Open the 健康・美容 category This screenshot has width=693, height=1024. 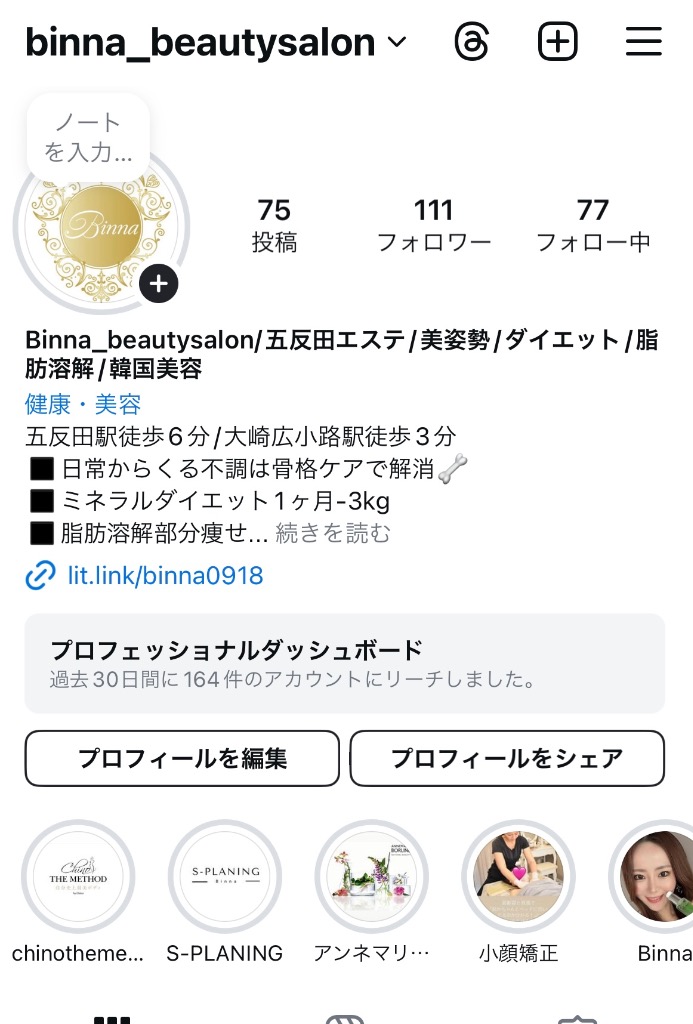(x=83, y=405)
